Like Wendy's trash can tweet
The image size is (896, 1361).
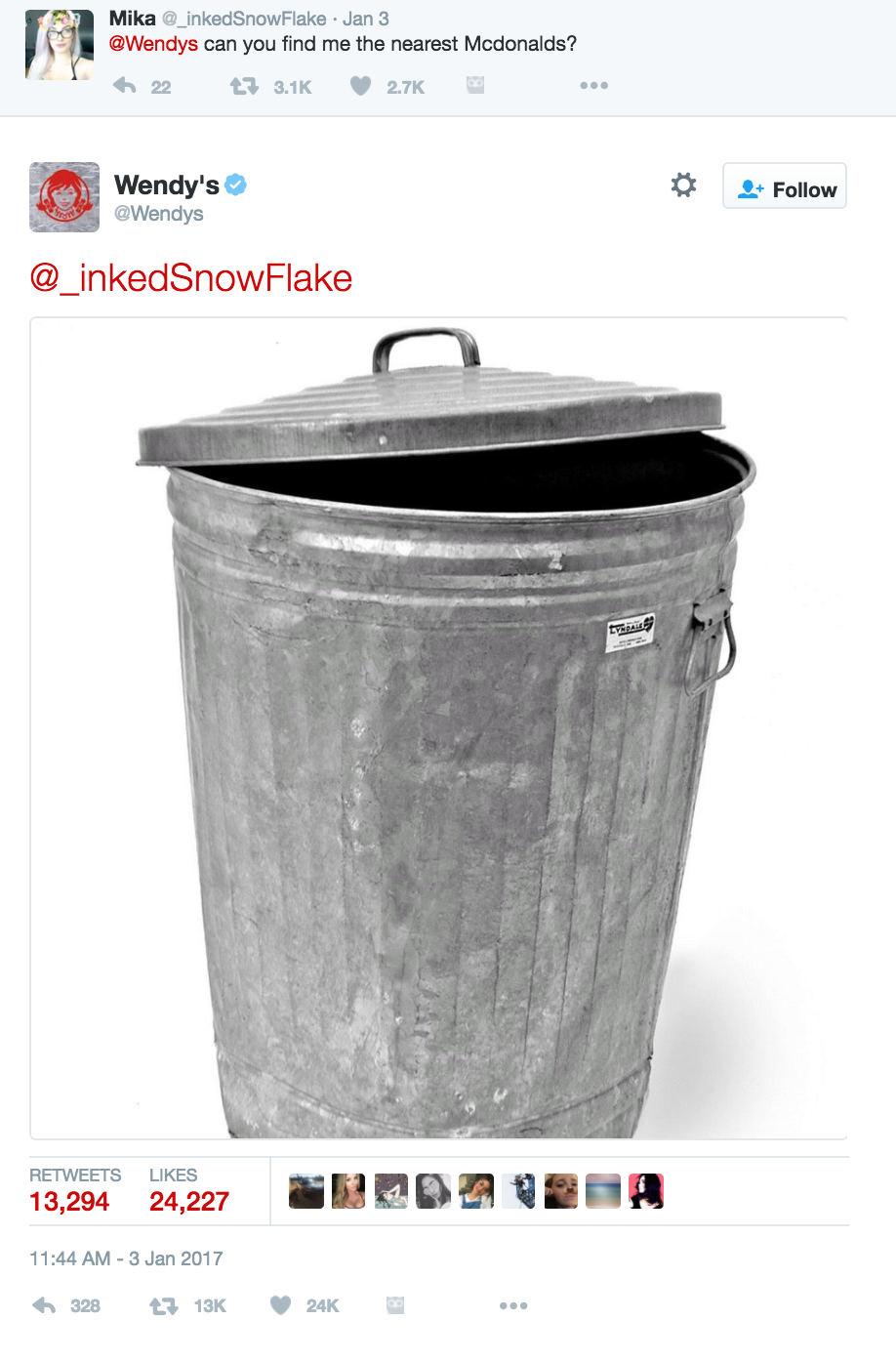(x=281, y=1305)
